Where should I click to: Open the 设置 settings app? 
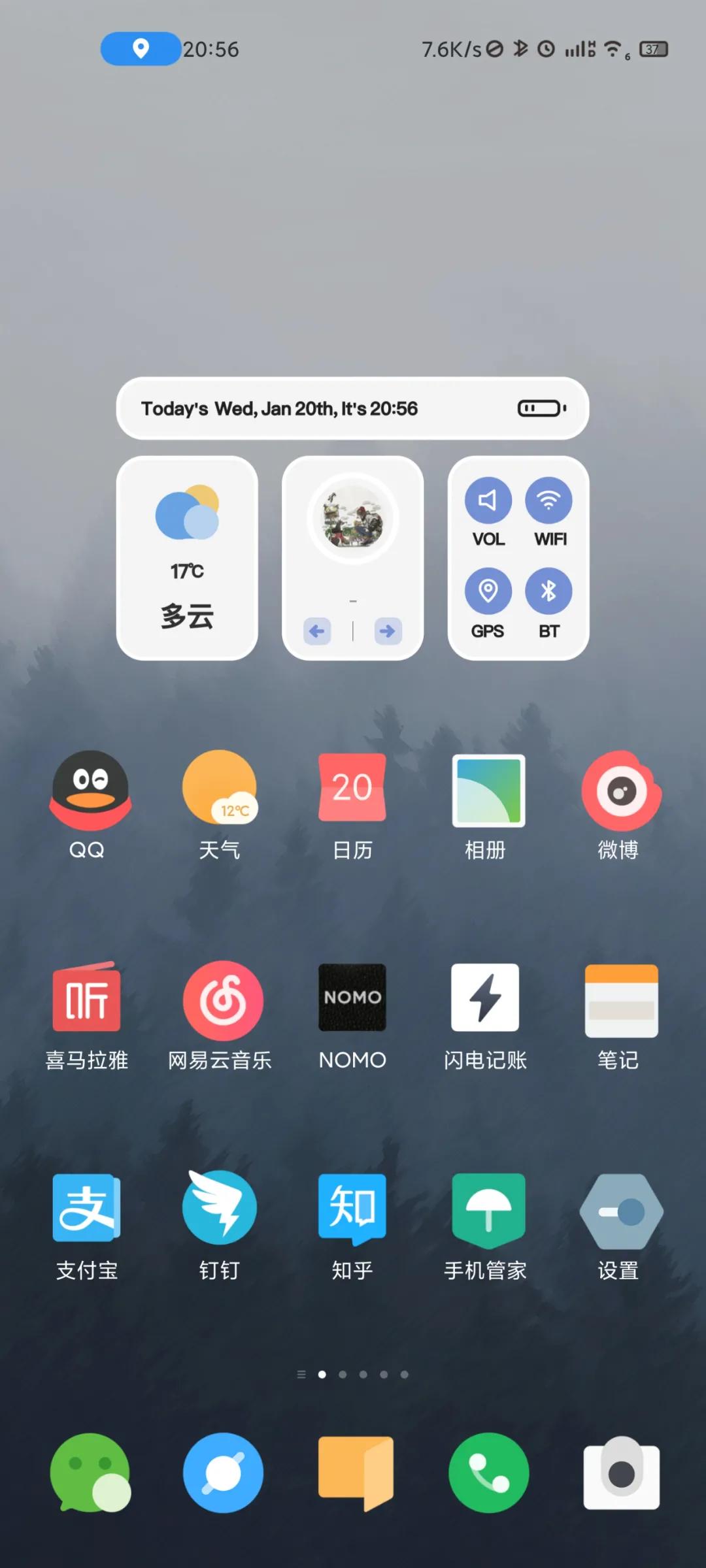[x=621, y=1211]
